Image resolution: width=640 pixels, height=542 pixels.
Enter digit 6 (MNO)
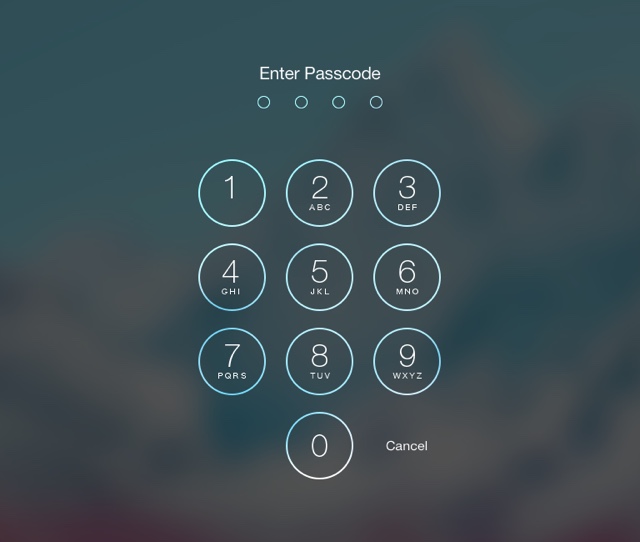pyautogui.click(x=407, y=277)
